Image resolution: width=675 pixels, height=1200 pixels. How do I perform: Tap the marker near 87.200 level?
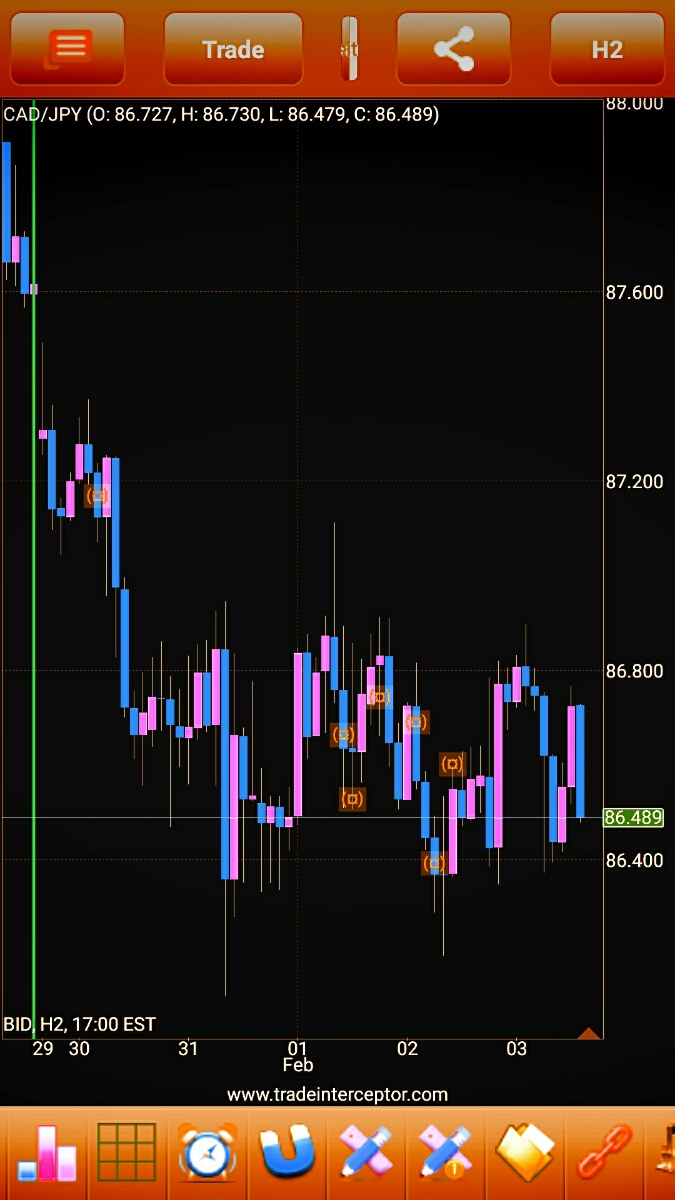coord(97,495)
